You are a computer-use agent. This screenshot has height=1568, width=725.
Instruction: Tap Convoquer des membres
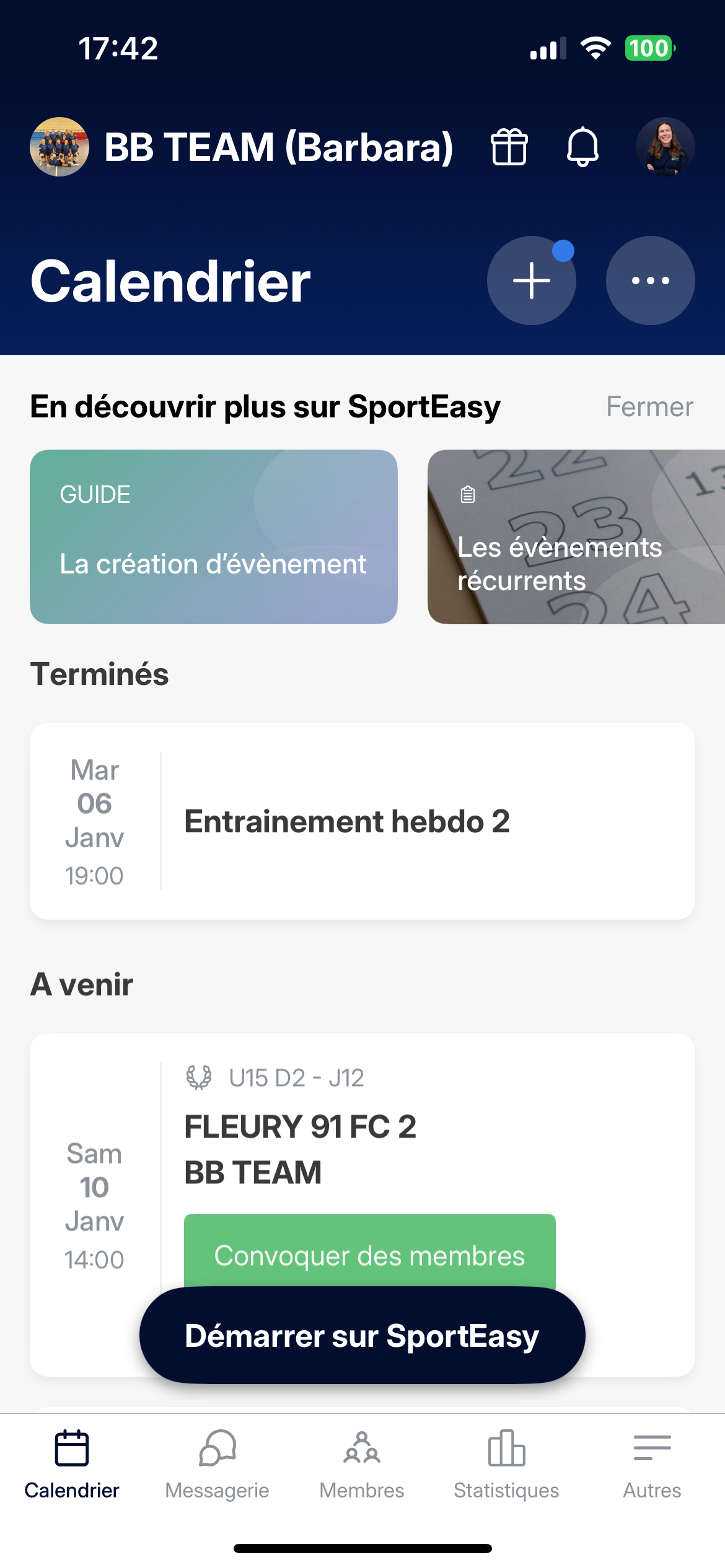tap(370, 1256)
